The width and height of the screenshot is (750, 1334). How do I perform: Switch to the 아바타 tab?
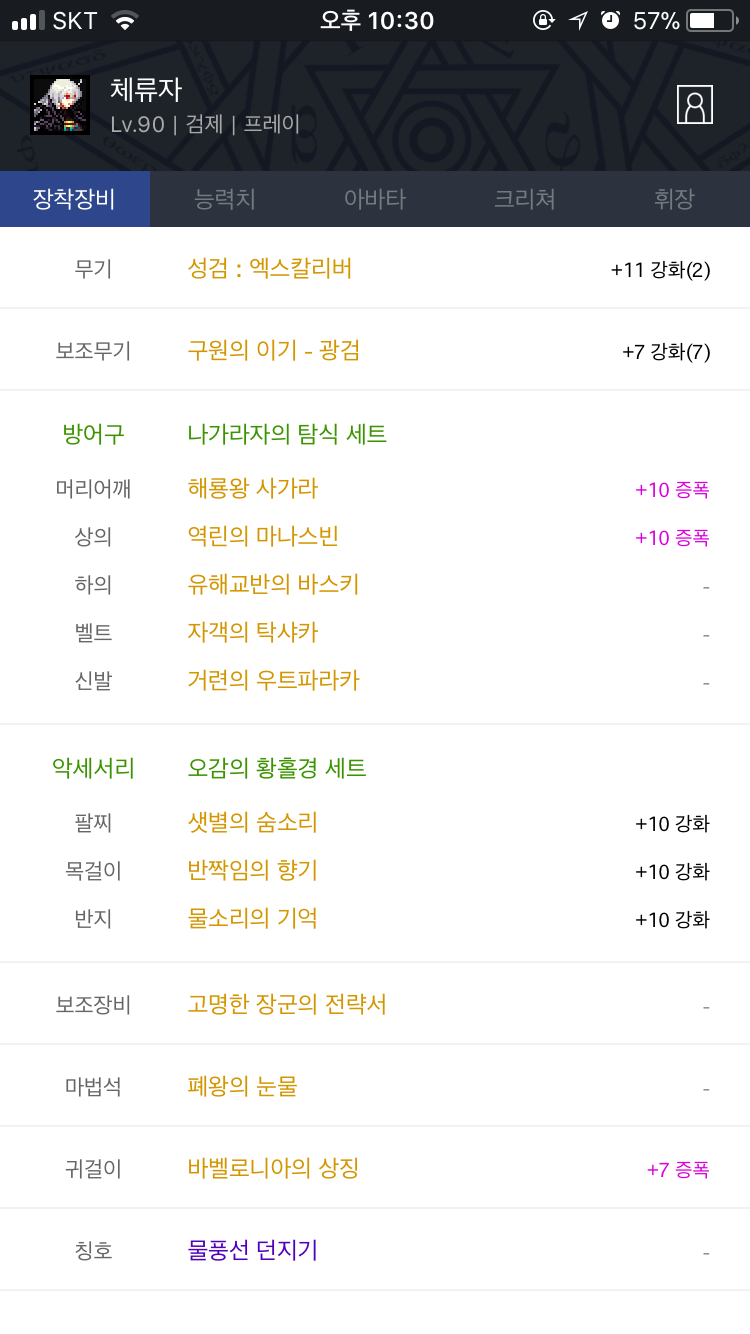click(x=375, y=199)
